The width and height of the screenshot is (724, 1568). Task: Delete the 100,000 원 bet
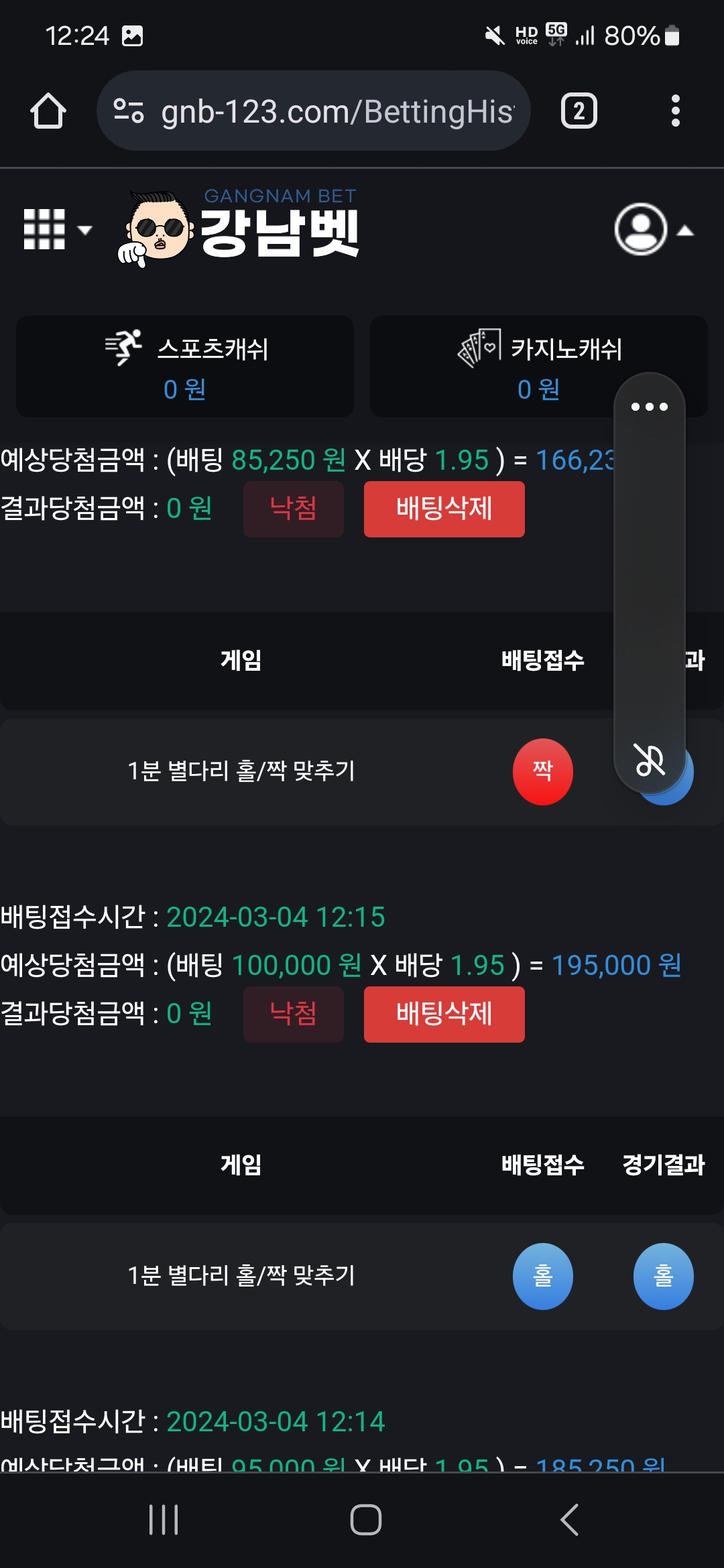(x=444, y=1014)
